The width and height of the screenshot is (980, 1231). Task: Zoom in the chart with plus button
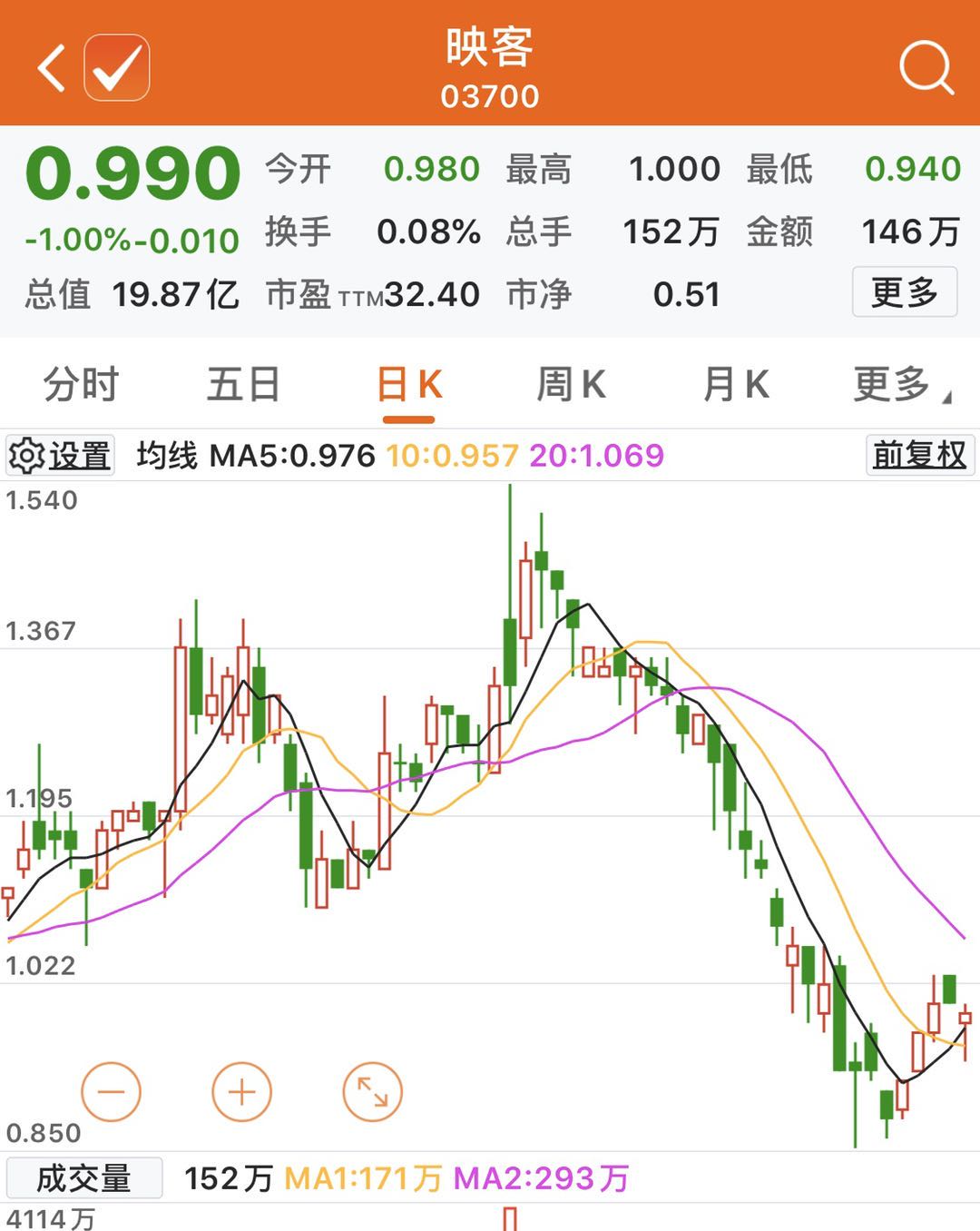[x=241, y=1092]
